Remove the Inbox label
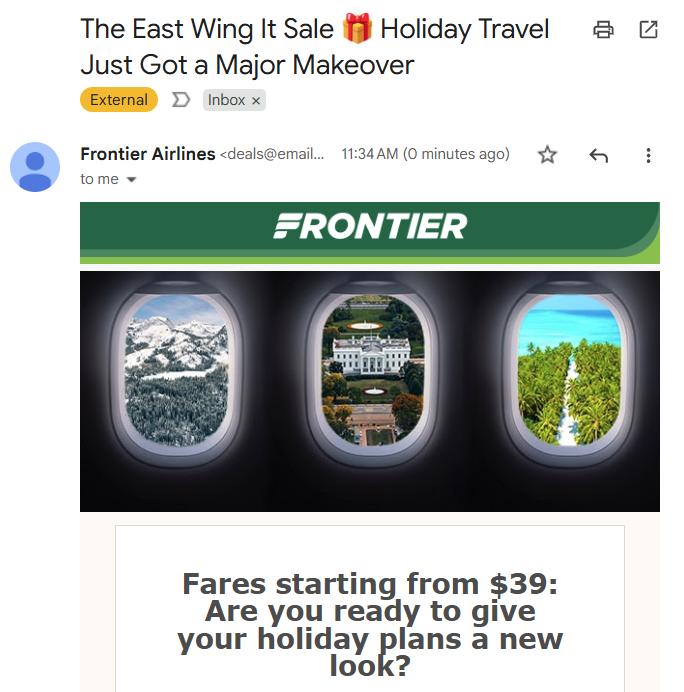This screenshot has width=684, height=692. [x=256, y=100]
